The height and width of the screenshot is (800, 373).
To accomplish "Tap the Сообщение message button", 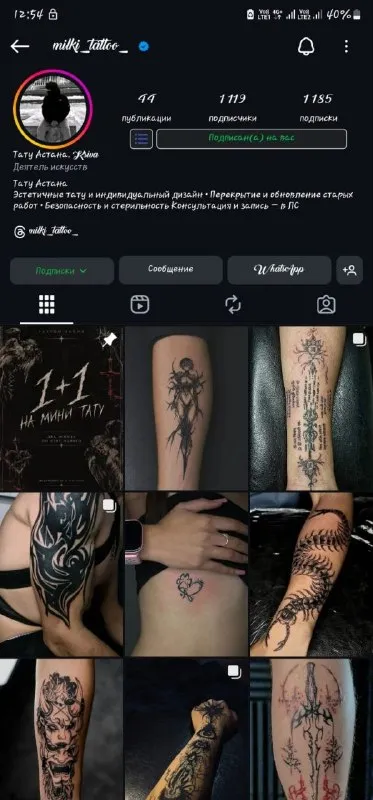I will [x=170, y=270].
